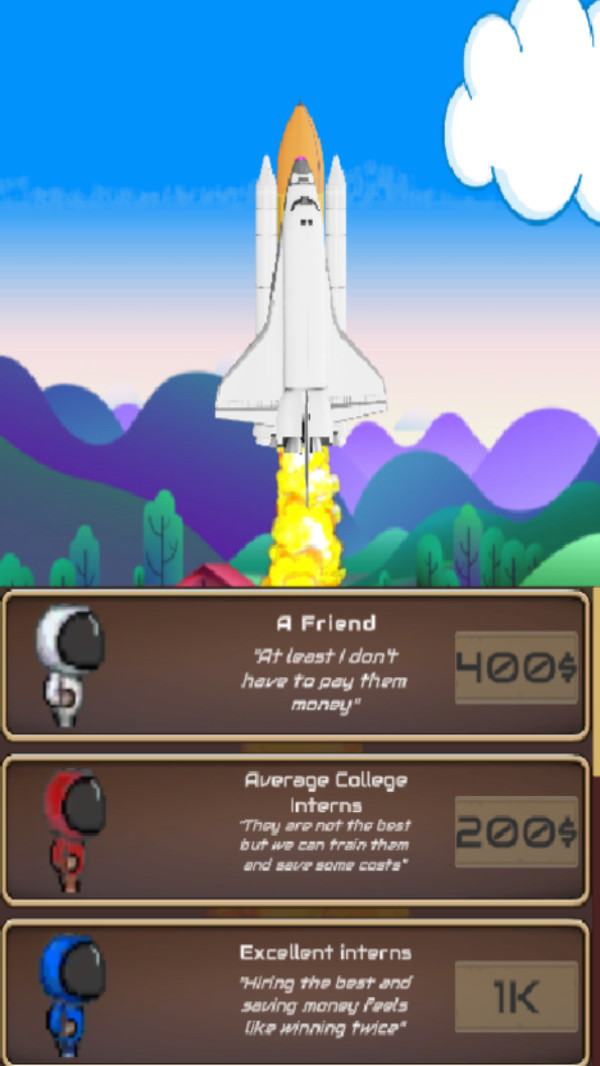Tap the launching rocket
The image size is (600, 1066).
pyautogui.click(x=300, y=300)
